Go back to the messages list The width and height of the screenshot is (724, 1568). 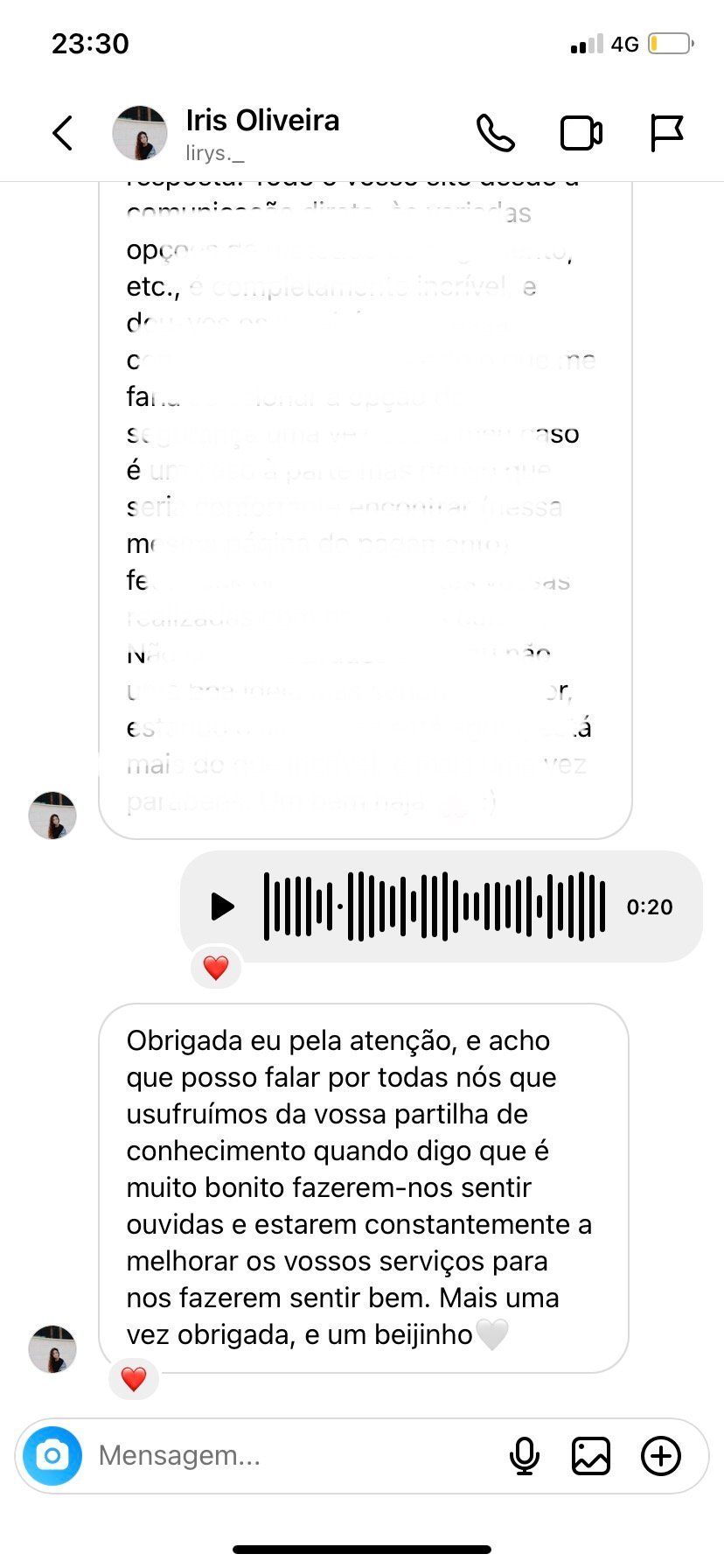(62, 133)
